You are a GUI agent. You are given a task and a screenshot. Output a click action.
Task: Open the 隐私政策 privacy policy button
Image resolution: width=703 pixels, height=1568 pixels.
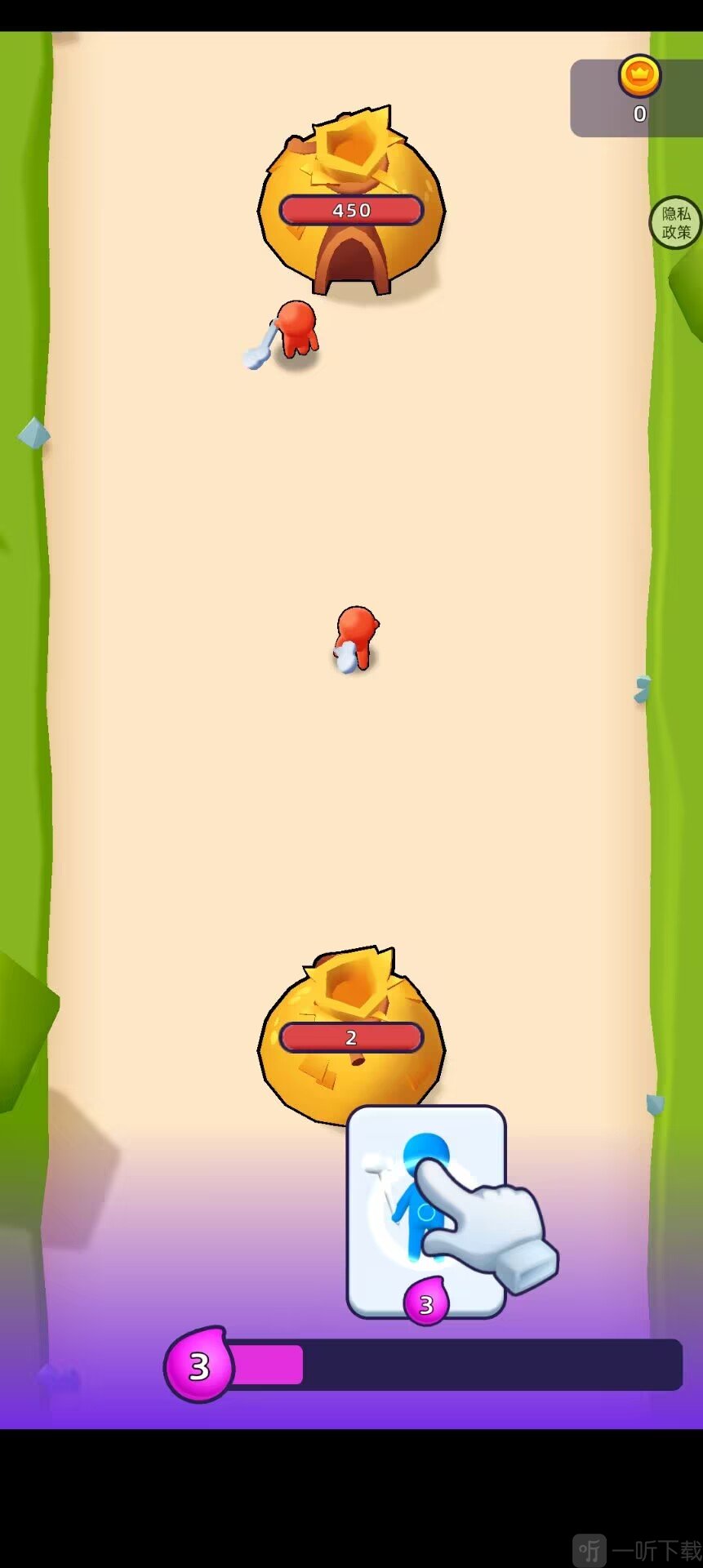675,223
